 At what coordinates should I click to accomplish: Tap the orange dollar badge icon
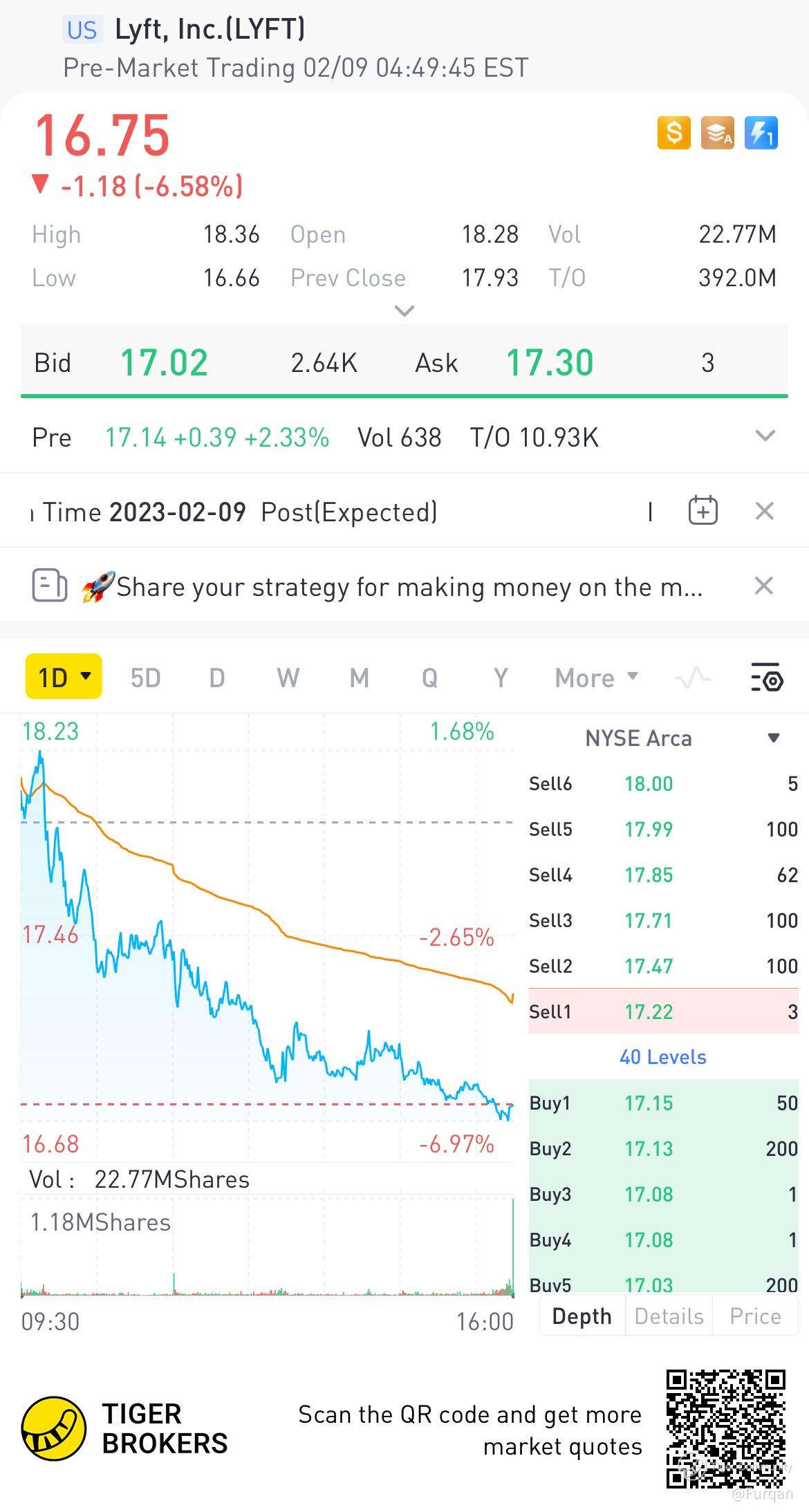tap(673, 133)
